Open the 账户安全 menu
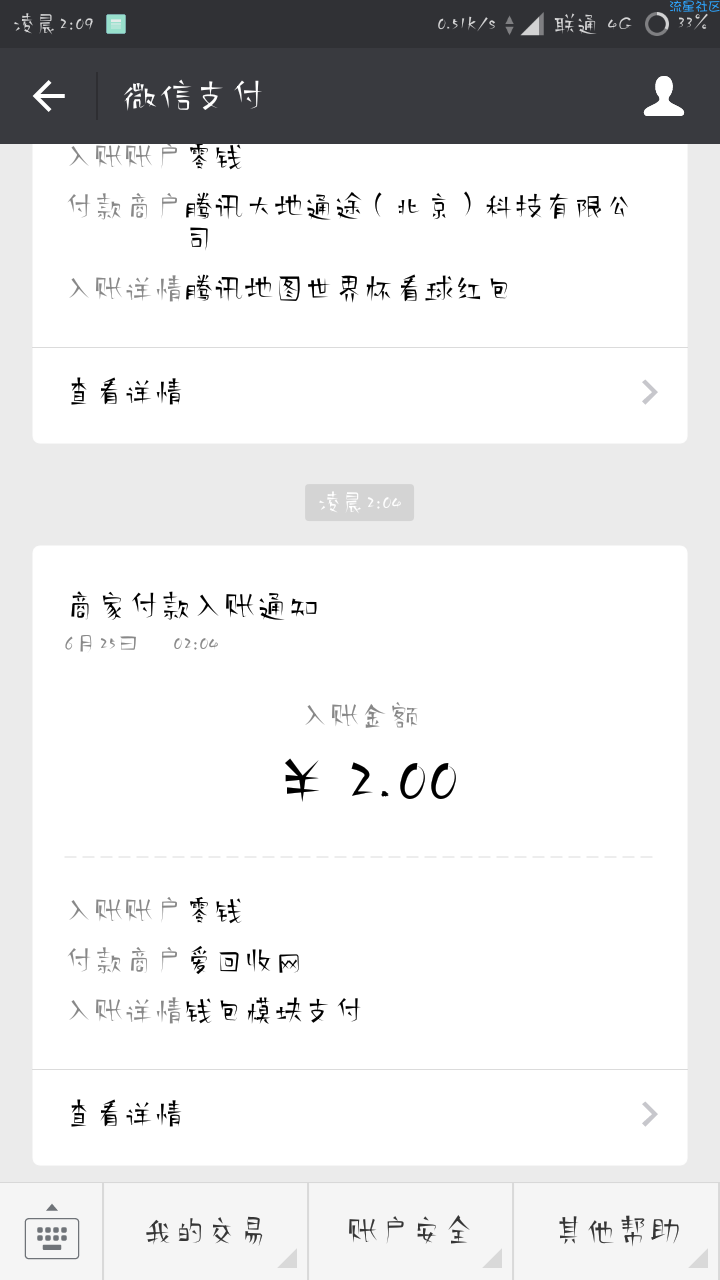This screenshot has width=720, height=1280. tap(410, 1232)
